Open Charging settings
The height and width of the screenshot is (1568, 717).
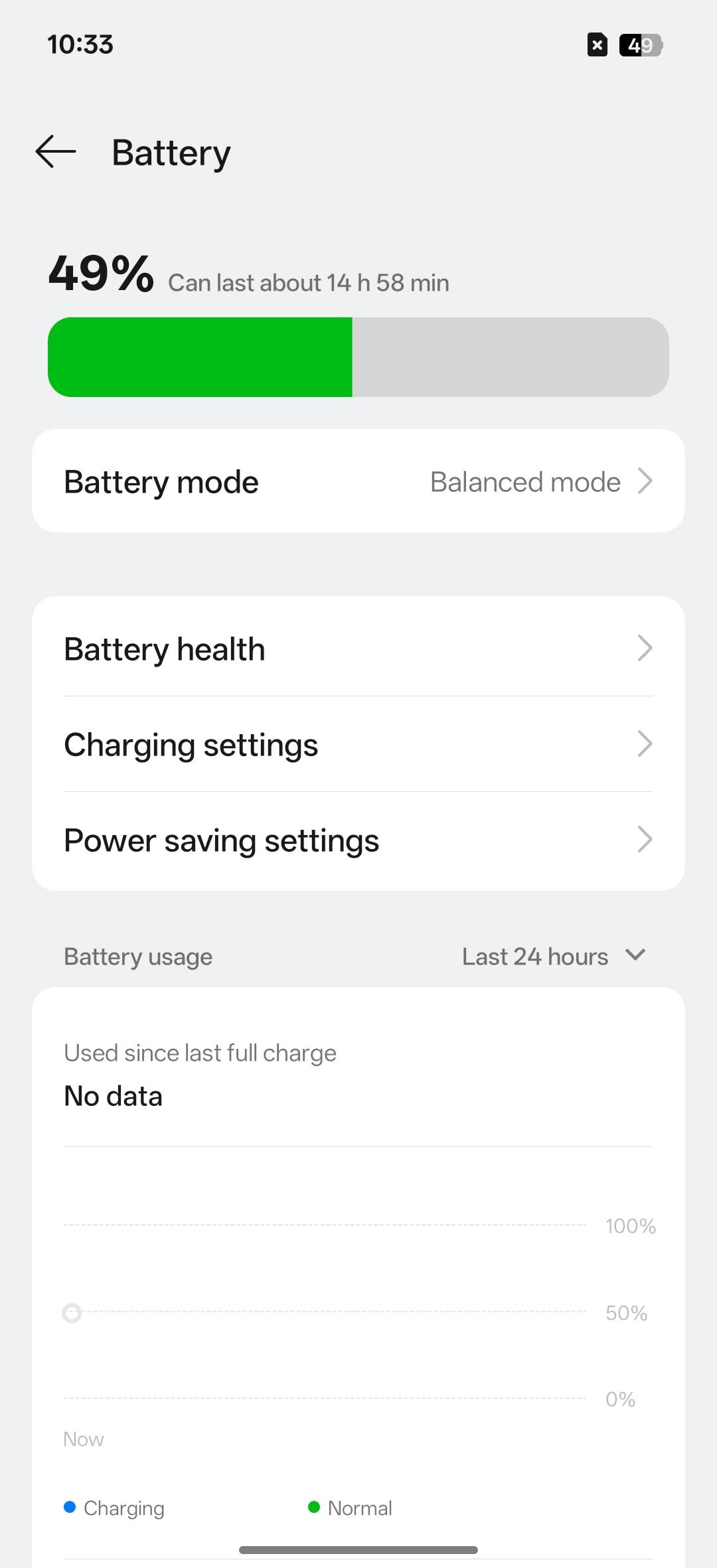point(358,744)
